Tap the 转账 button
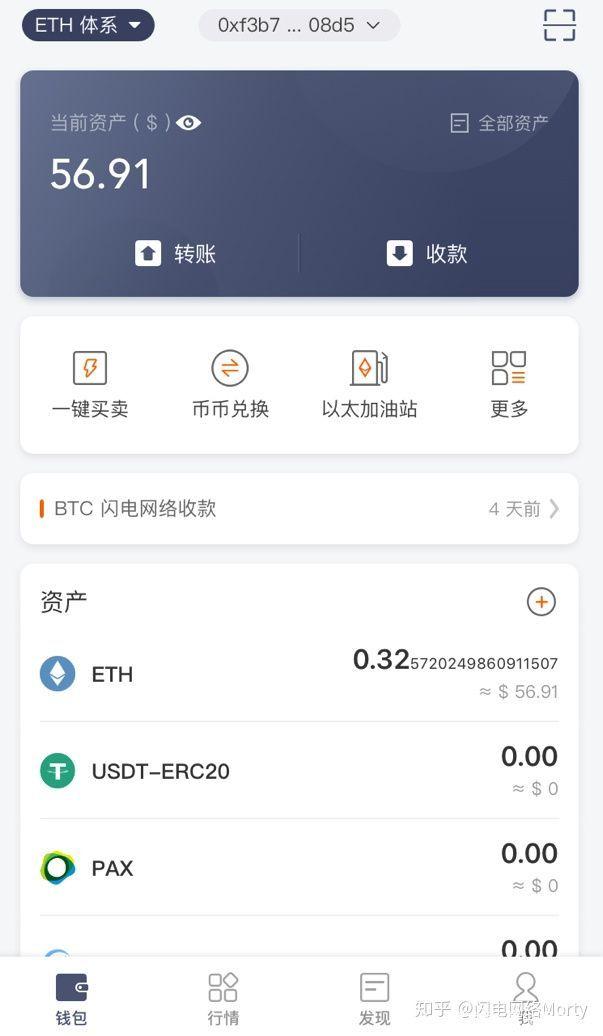This screenshot has height=1036, width=603. (x=176, y=254)
